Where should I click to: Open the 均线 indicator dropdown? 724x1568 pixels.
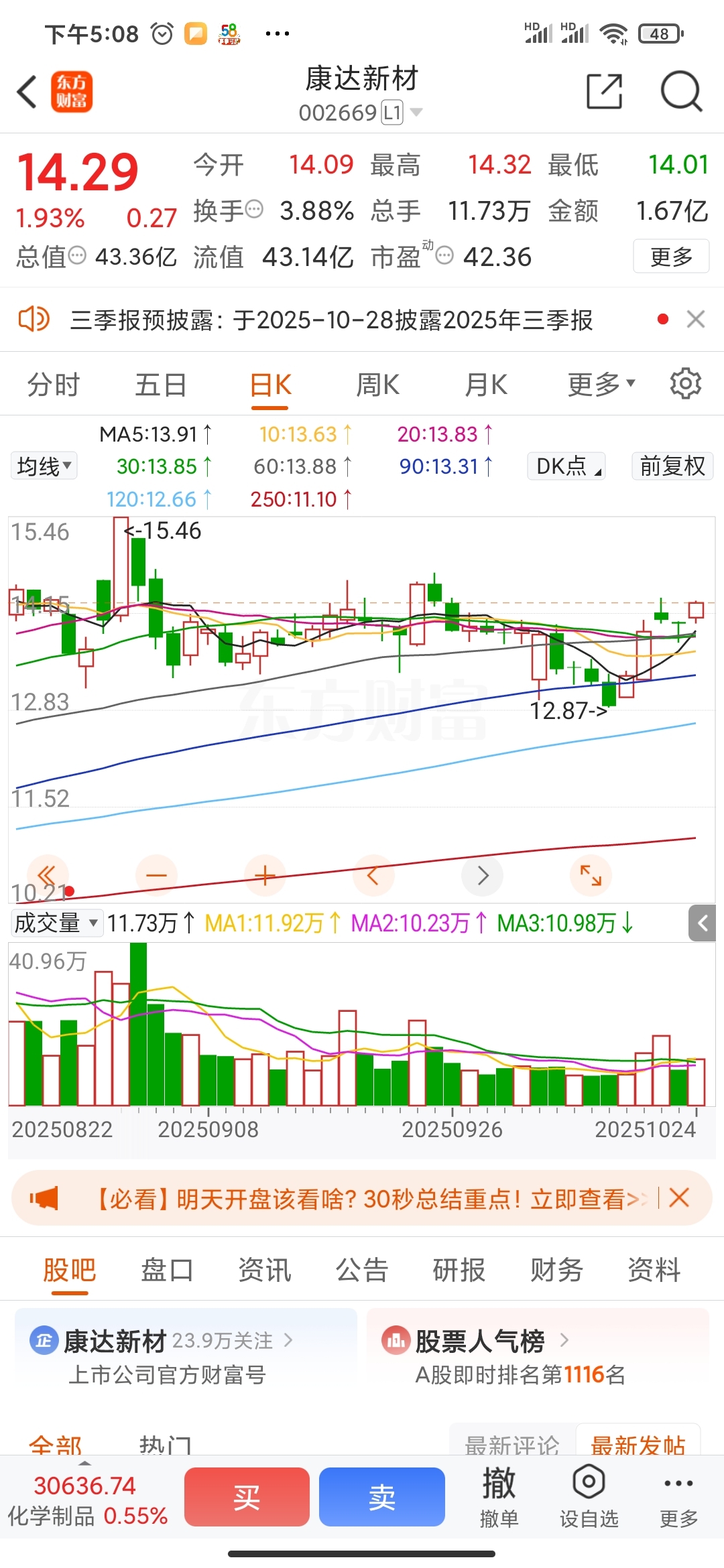click(44, 466)
